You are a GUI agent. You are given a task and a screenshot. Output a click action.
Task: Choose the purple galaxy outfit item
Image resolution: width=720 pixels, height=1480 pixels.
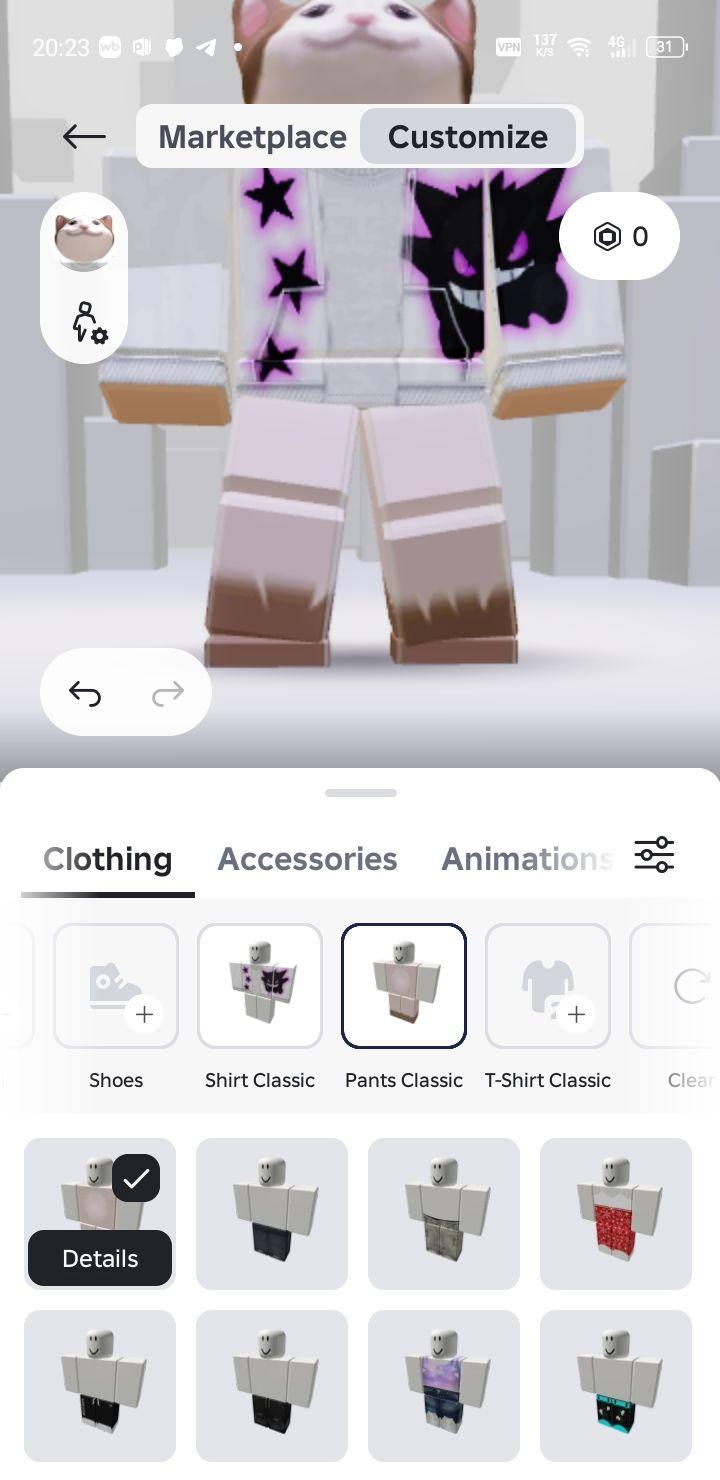coord(444,1386)
